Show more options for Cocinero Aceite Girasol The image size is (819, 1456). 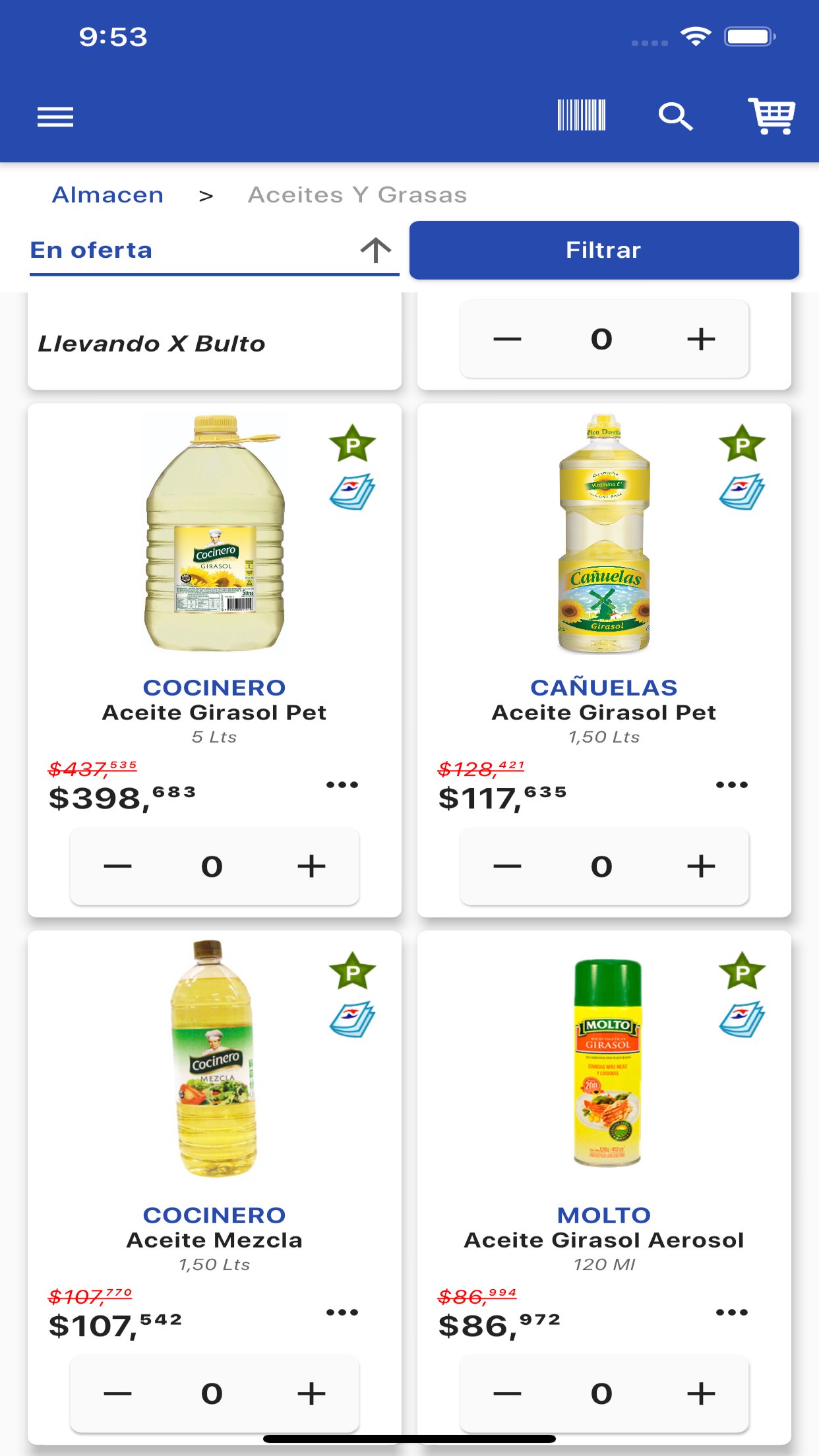click(x=342, y=785)
